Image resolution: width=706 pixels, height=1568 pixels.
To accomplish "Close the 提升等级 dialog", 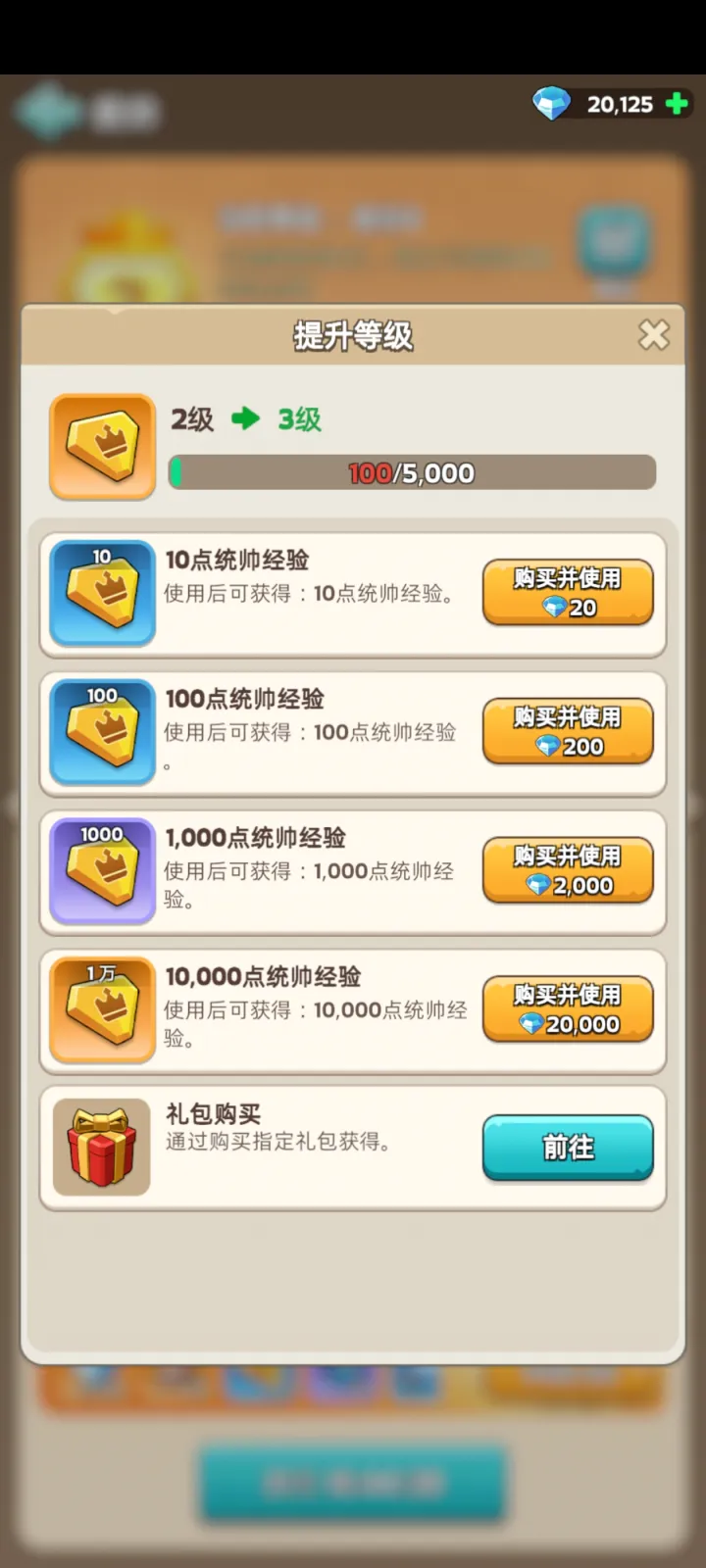I will point(653,335).
